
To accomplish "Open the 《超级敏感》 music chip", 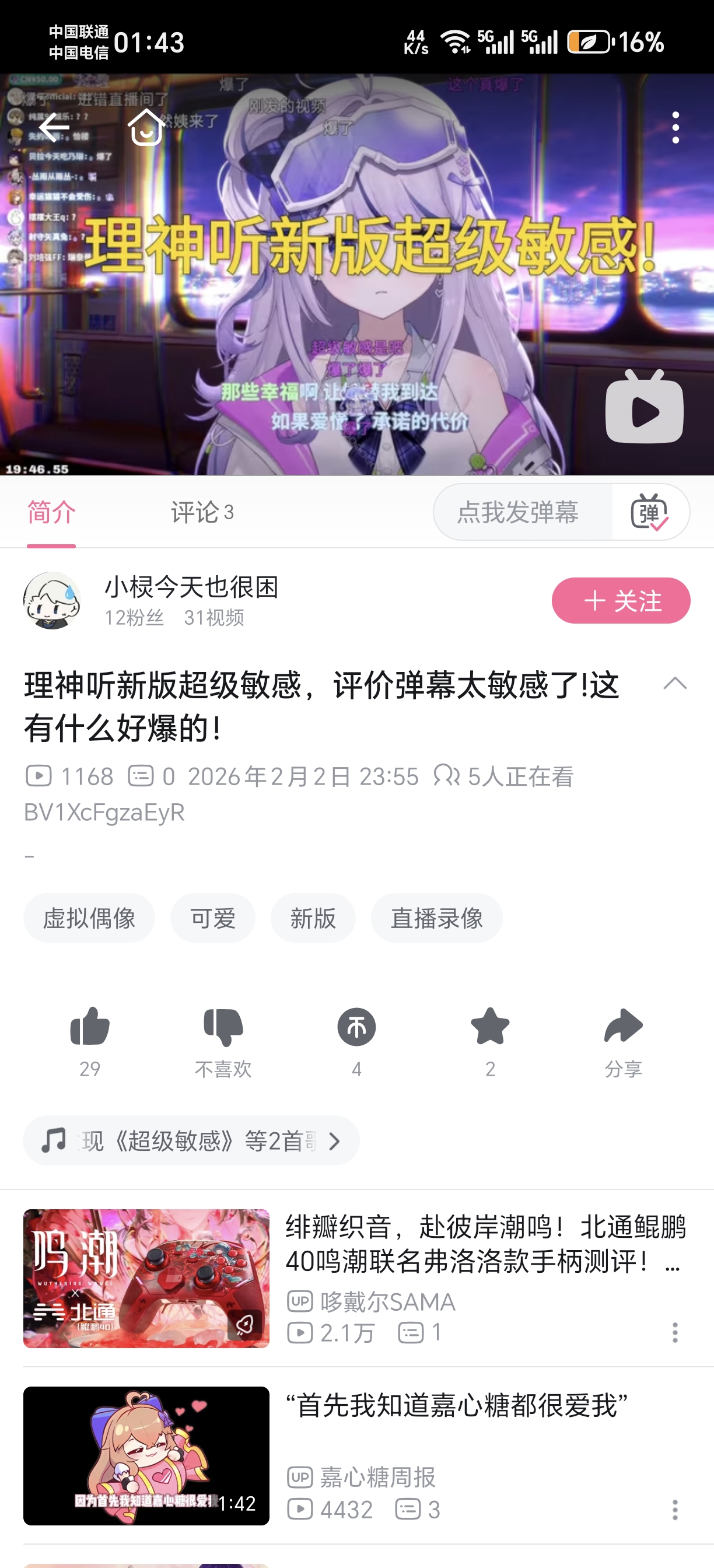I will 191,1140.
